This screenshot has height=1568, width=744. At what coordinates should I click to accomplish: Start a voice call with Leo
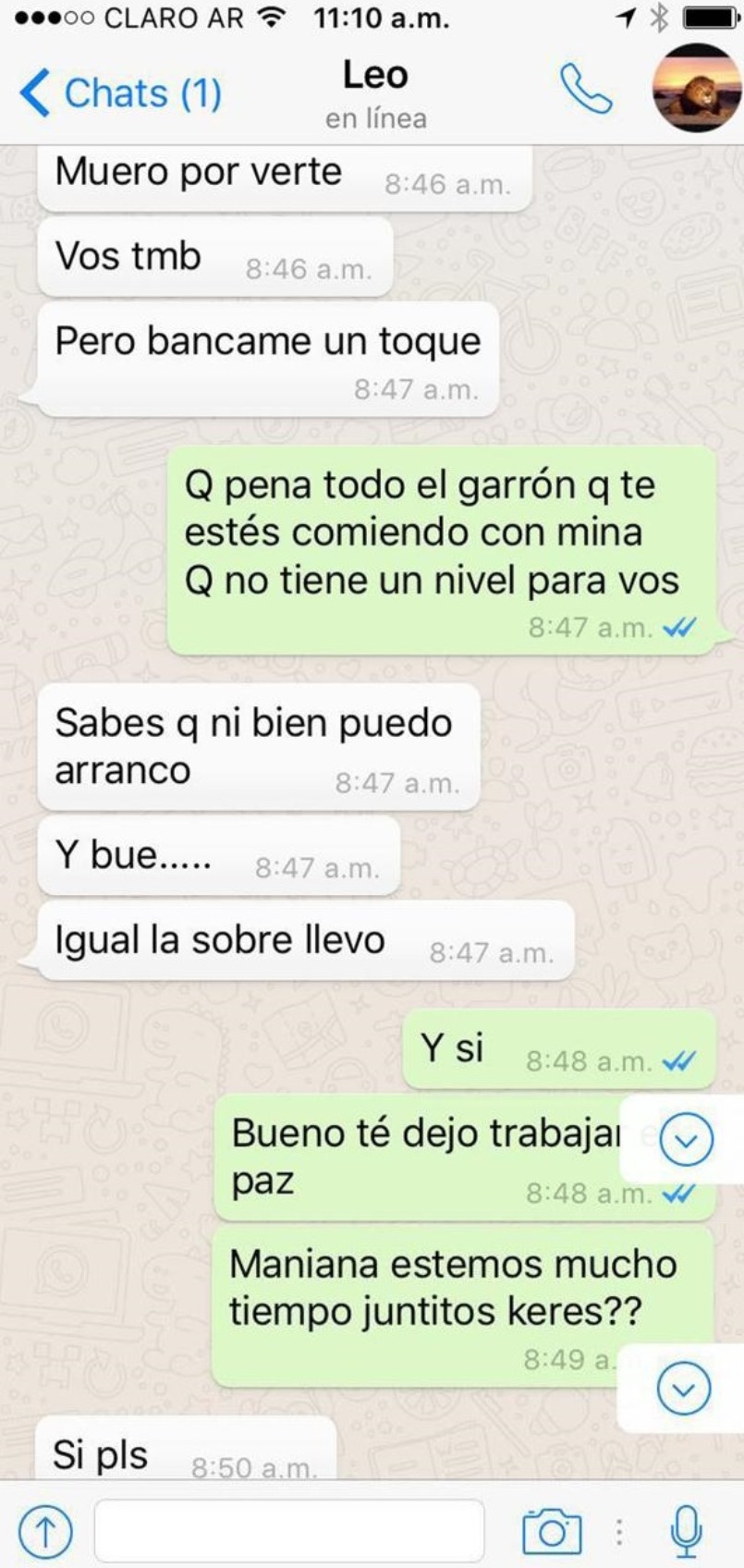pyautogui.click(x=586, y=91)
